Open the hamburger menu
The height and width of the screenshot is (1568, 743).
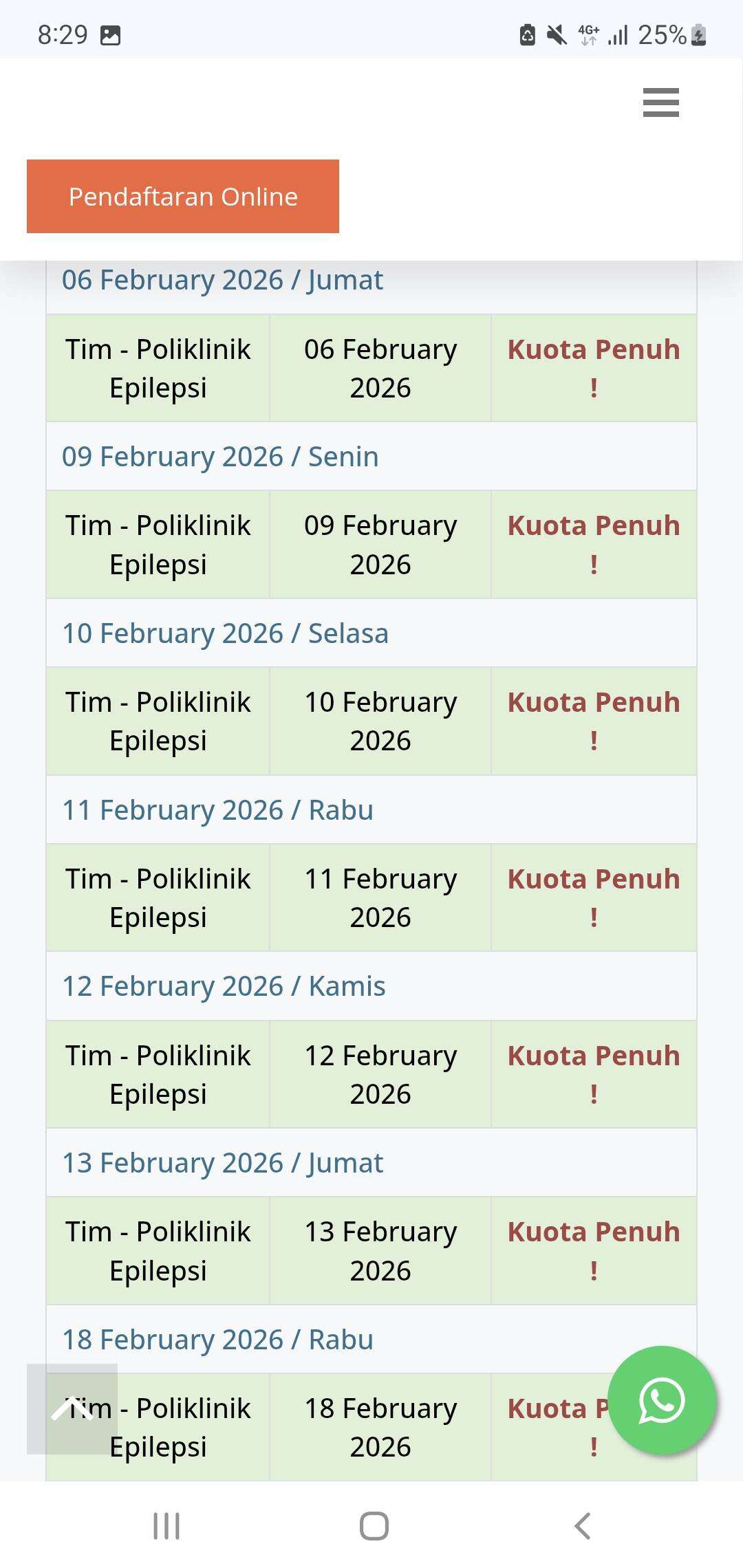[660, 102]
